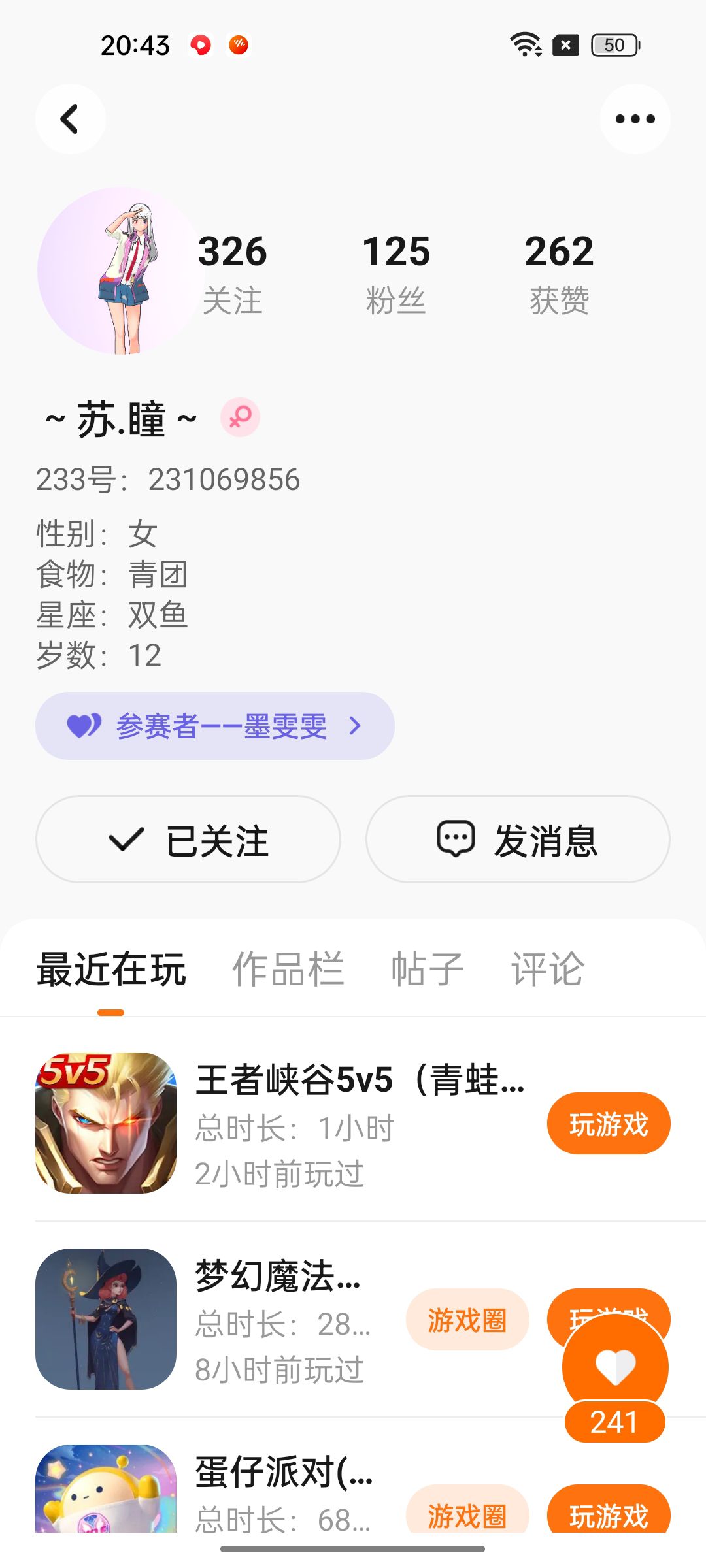
Task: Open the three-dot overflow menu
Action: pos(635,119)
